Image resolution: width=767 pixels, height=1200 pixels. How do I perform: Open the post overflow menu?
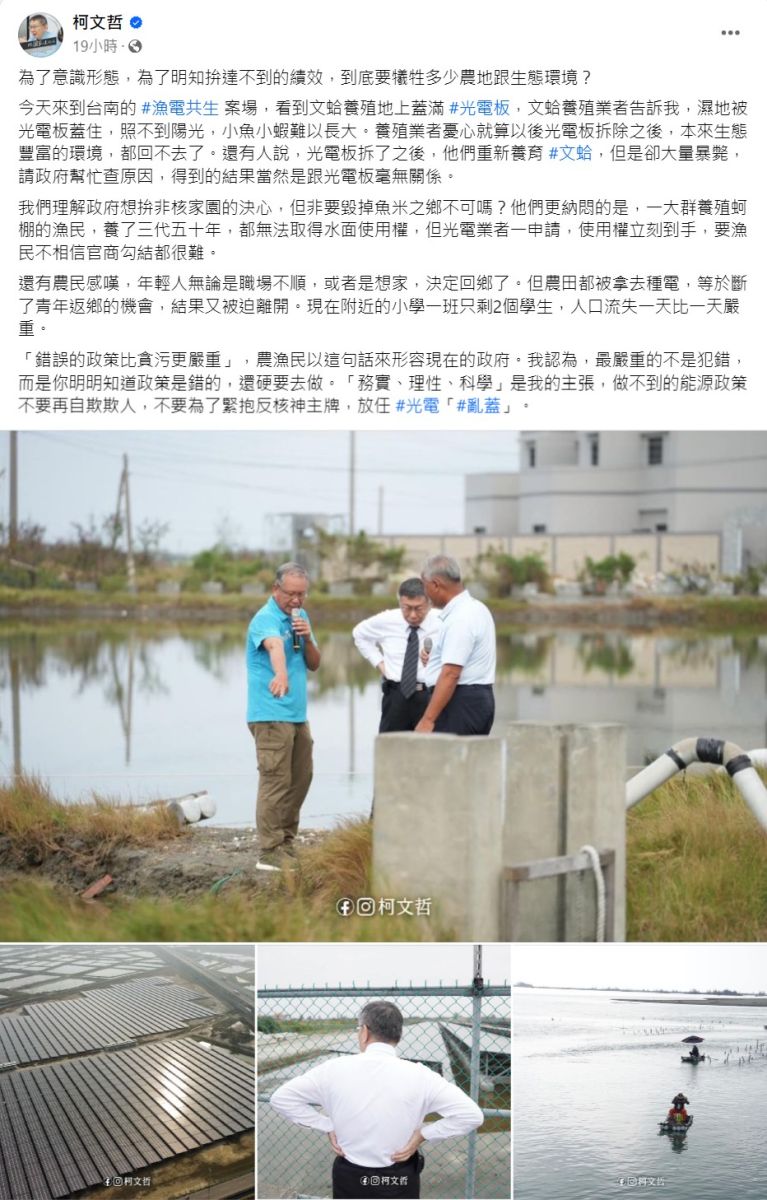point(731,32)
